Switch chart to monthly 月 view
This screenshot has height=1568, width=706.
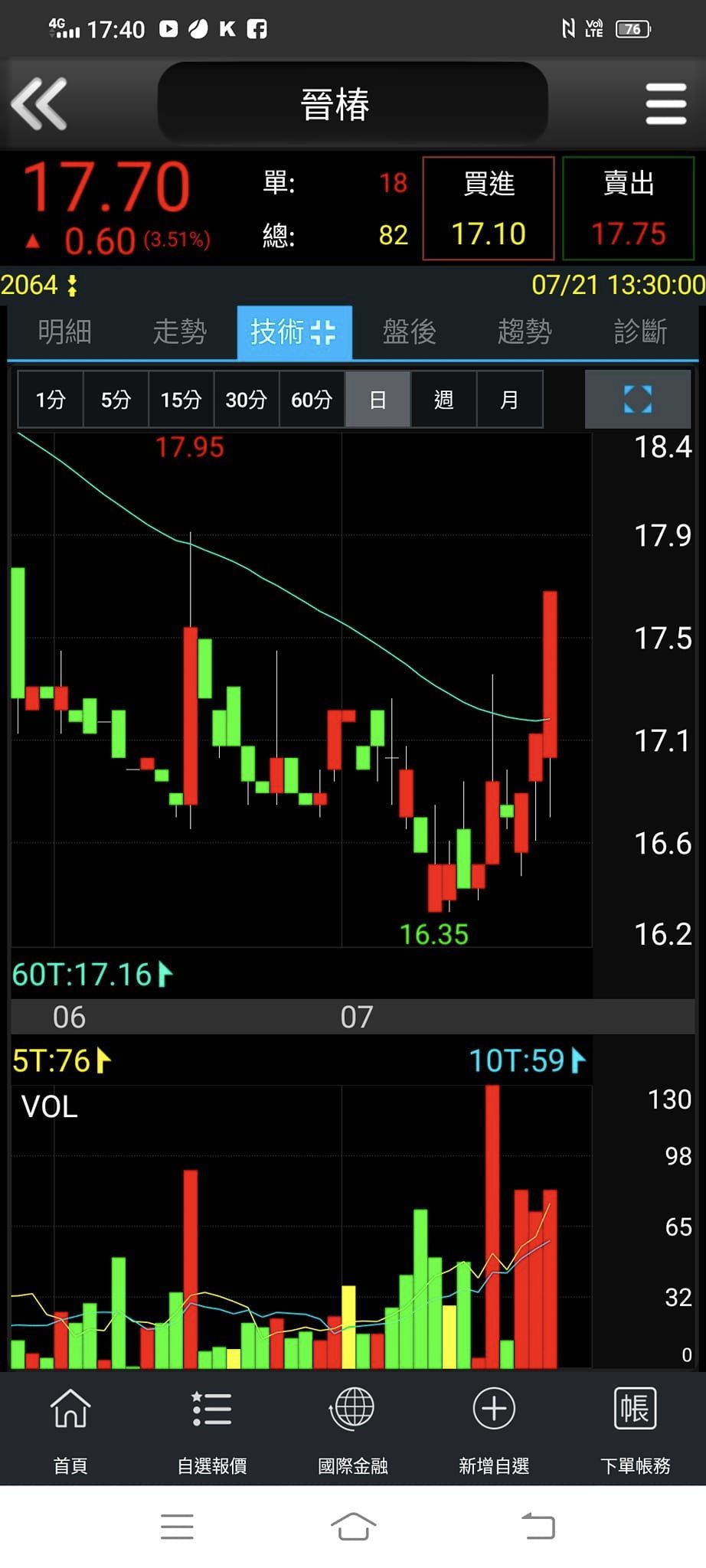(509, 400)
